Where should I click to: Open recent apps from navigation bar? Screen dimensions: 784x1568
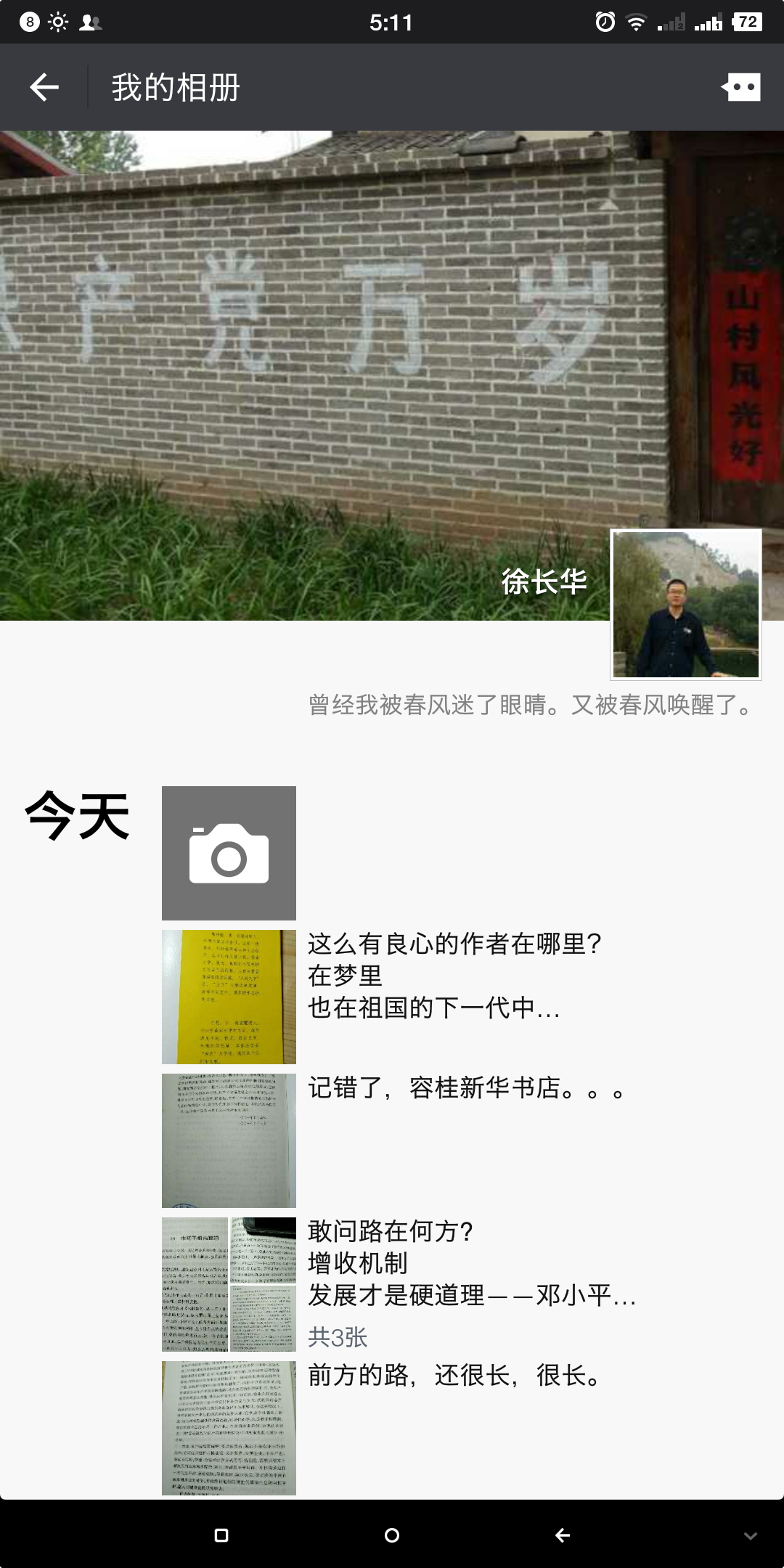221,1535
